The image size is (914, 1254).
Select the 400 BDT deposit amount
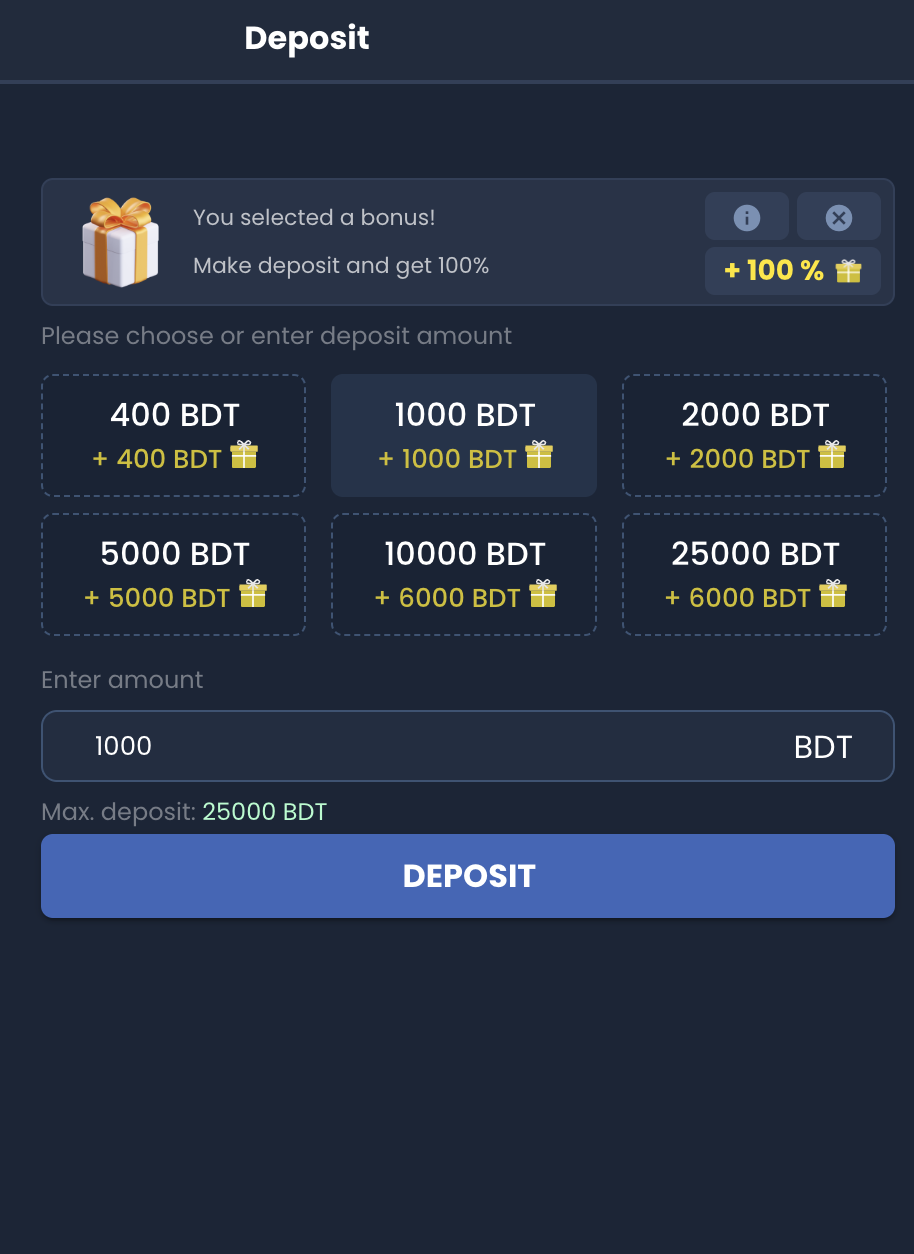(x=174, y=435)
